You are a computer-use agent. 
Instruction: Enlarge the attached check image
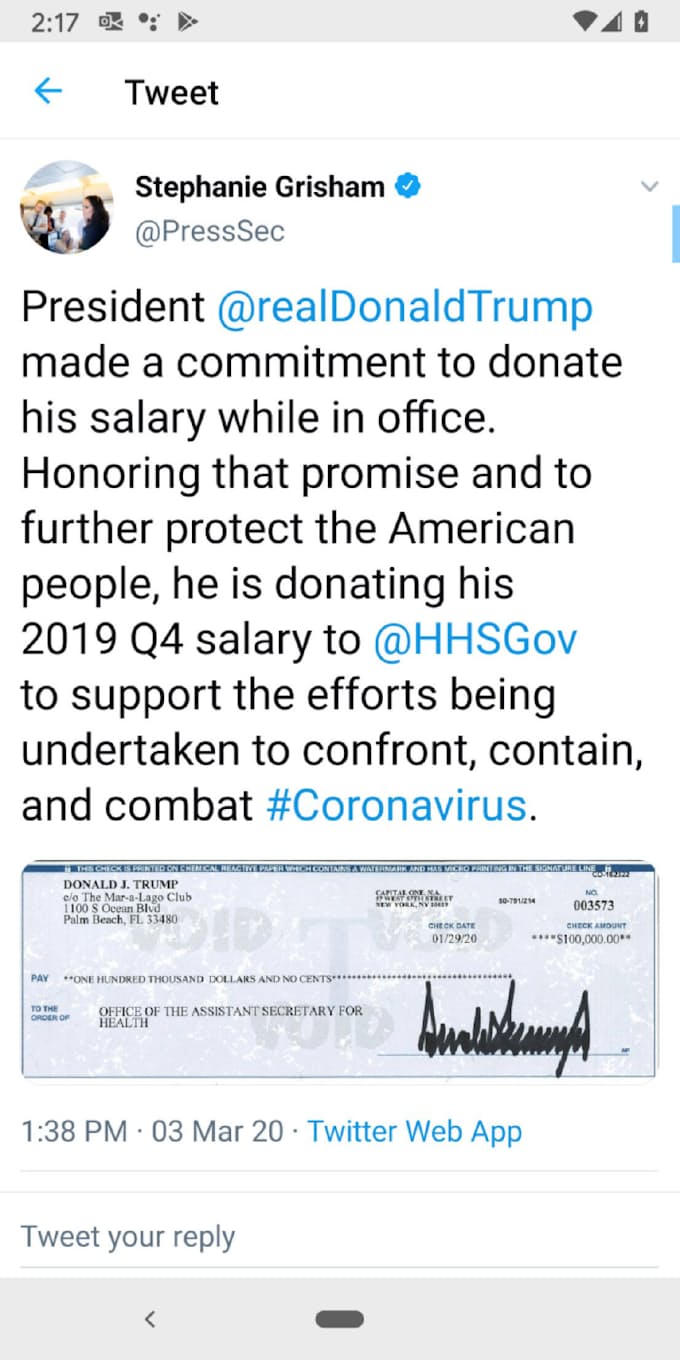[x=339, y=970]
